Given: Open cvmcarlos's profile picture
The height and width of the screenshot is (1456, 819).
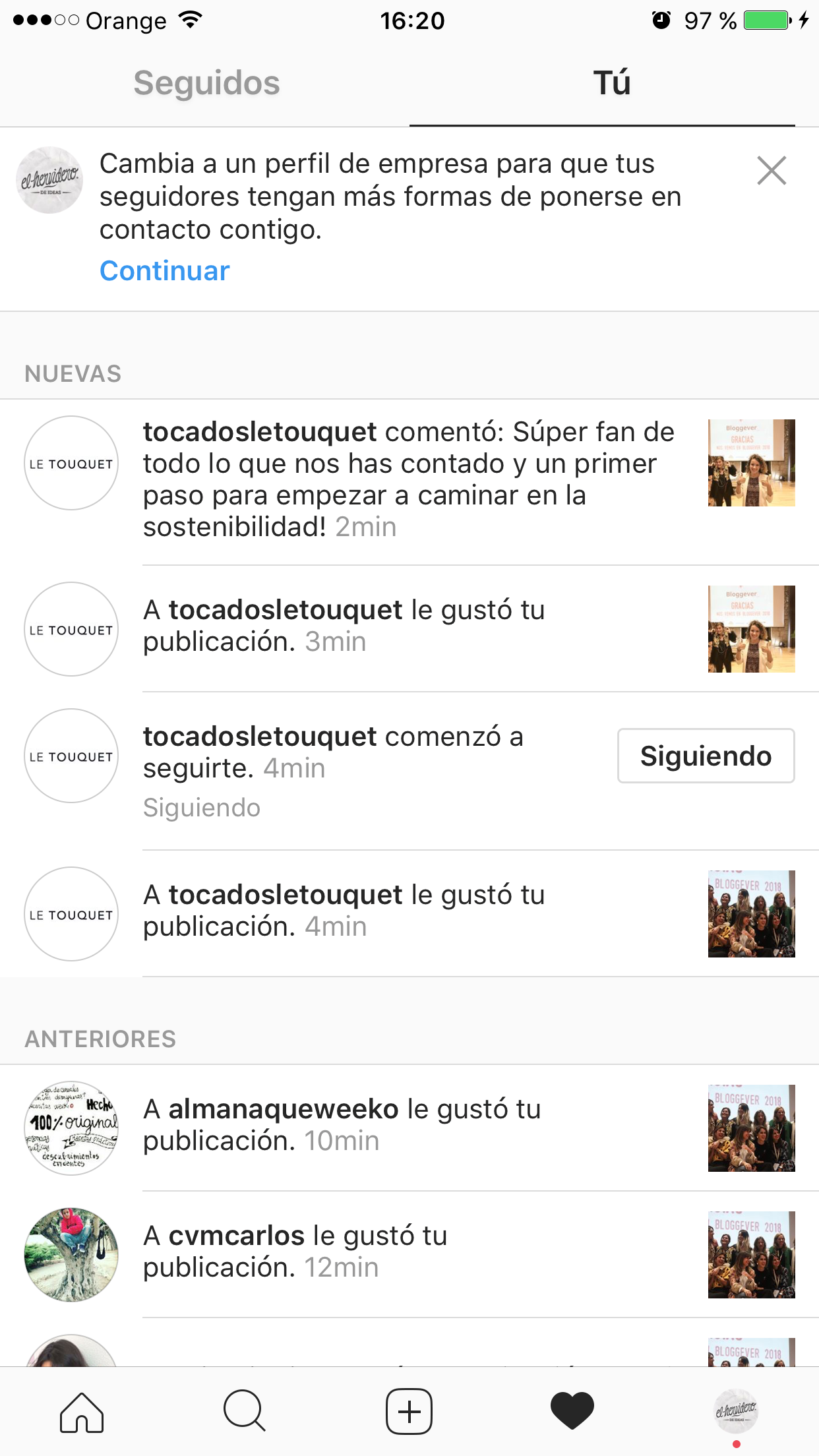Looking at the screenshot, I should point(71,1254).
